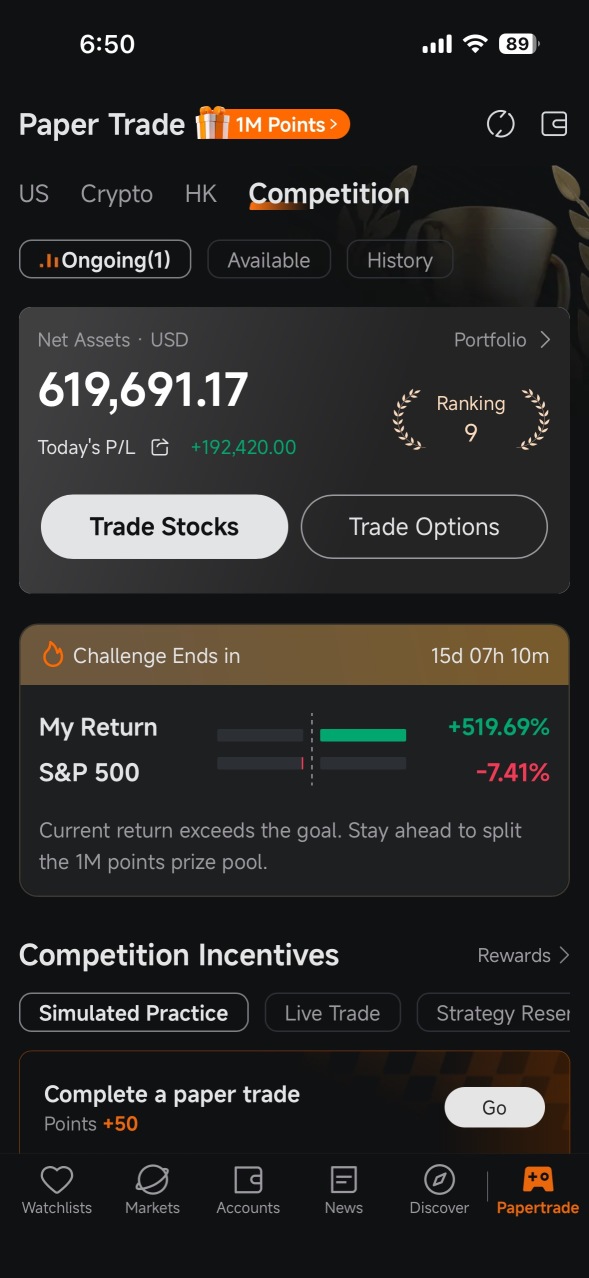Tap the circular refresh icon

click(500, 124)
